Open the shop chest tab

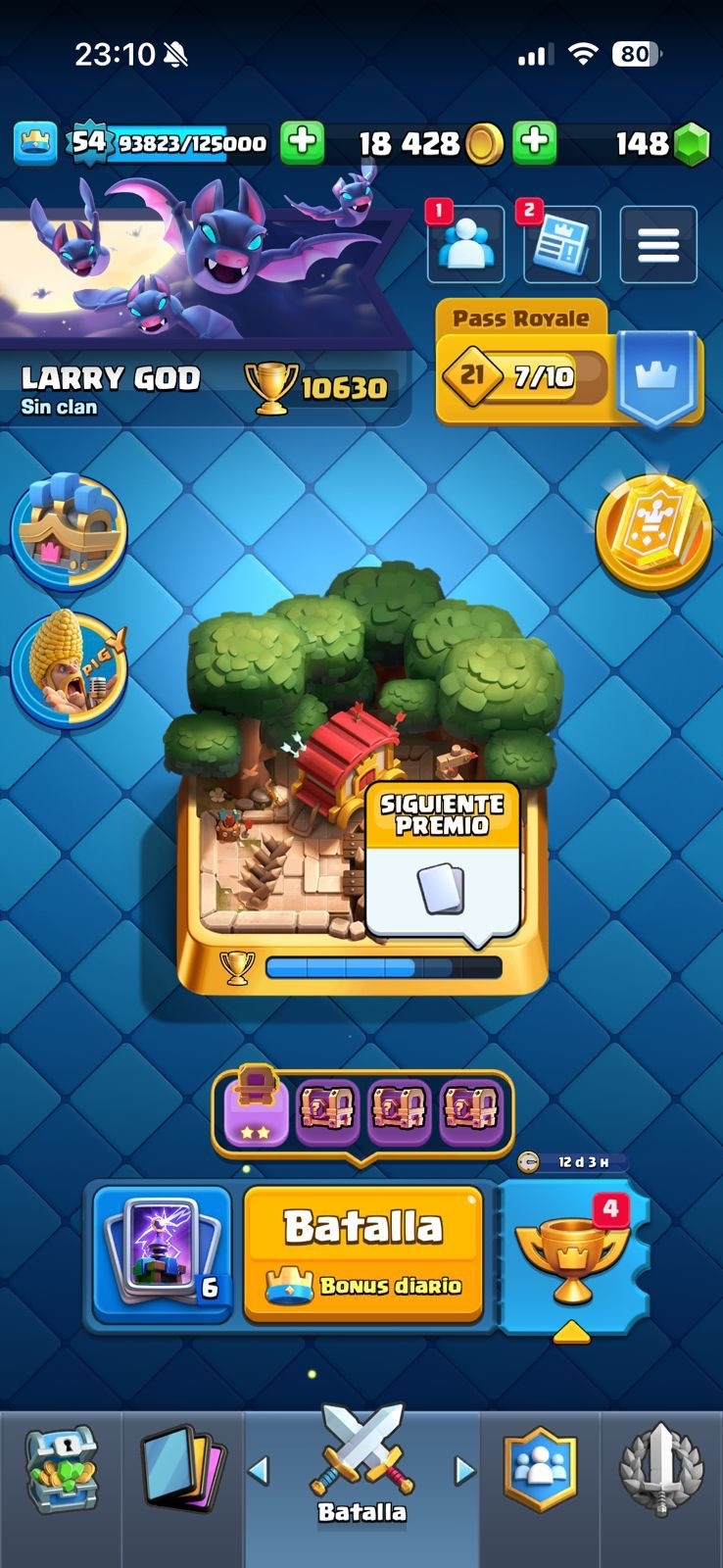click(61, 1470)
